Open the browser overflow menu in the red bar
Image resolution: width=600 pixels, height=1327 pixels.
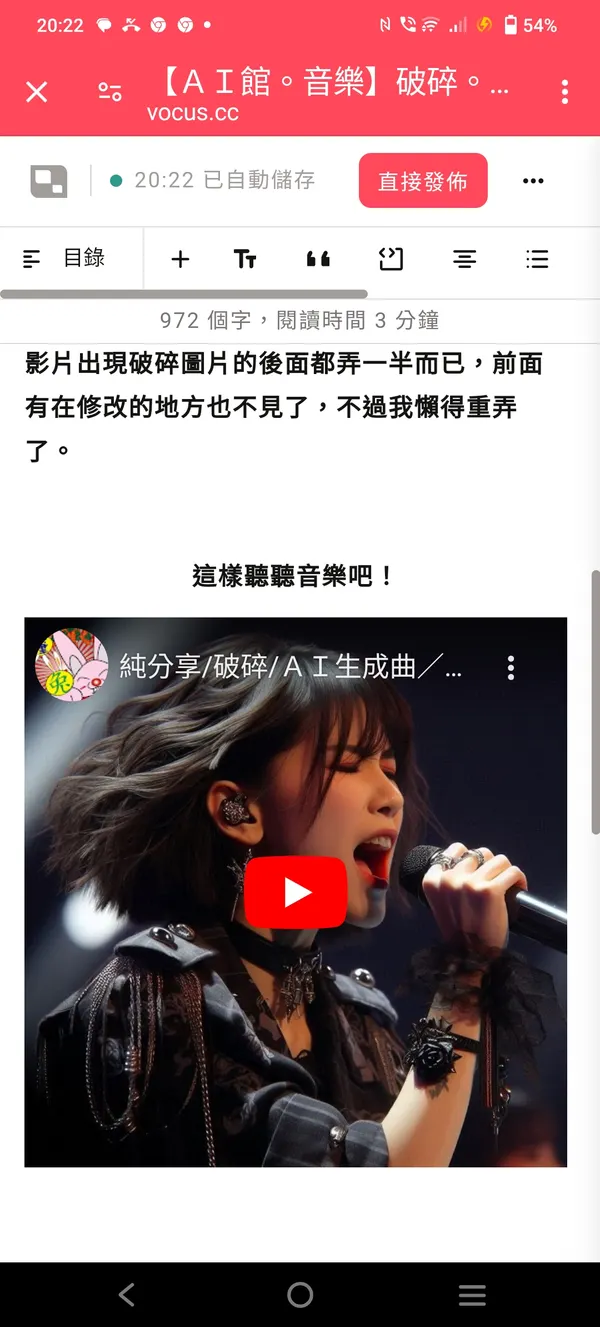click(565, 93)
